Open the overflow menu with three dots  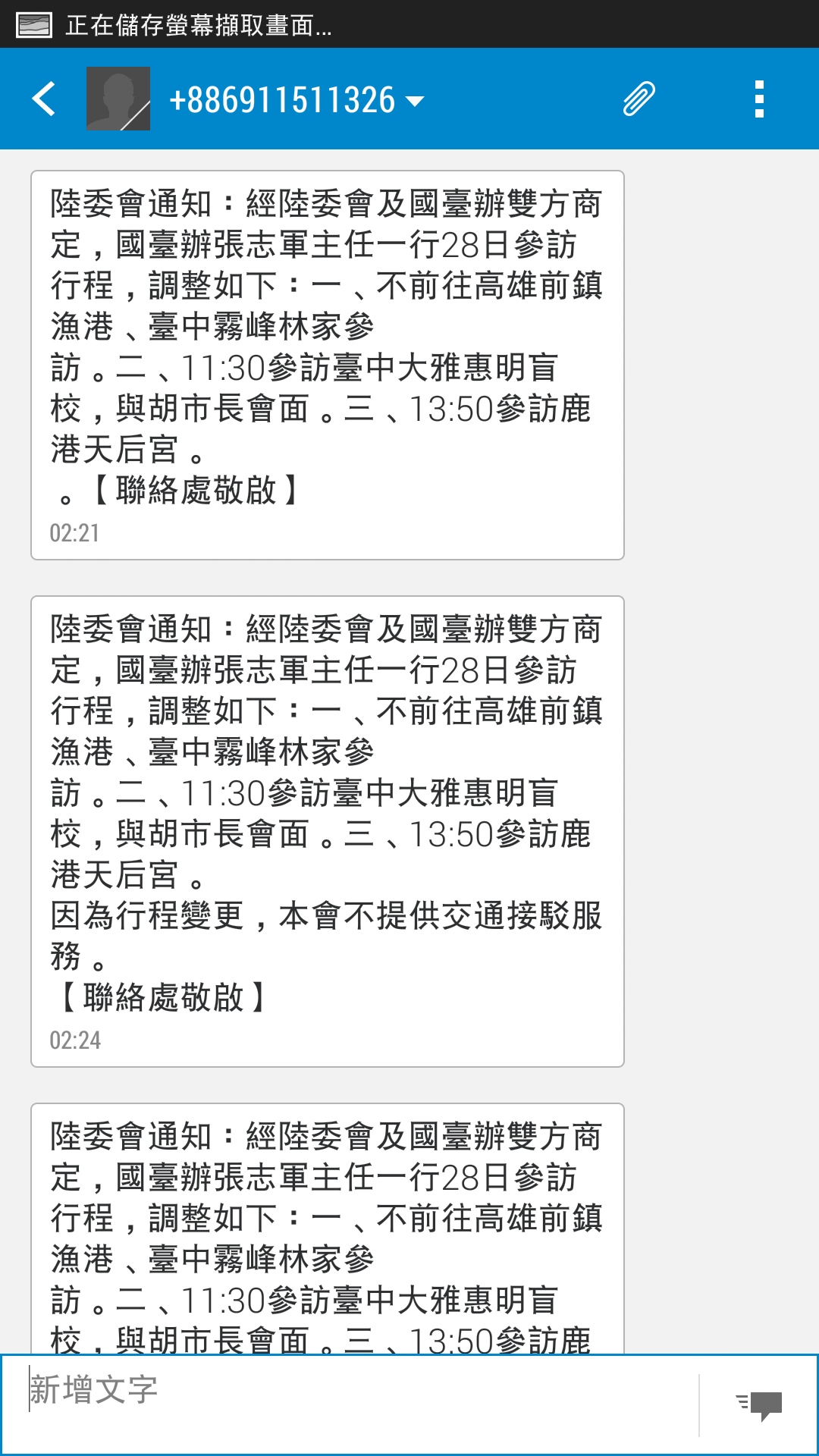[760, 99]
